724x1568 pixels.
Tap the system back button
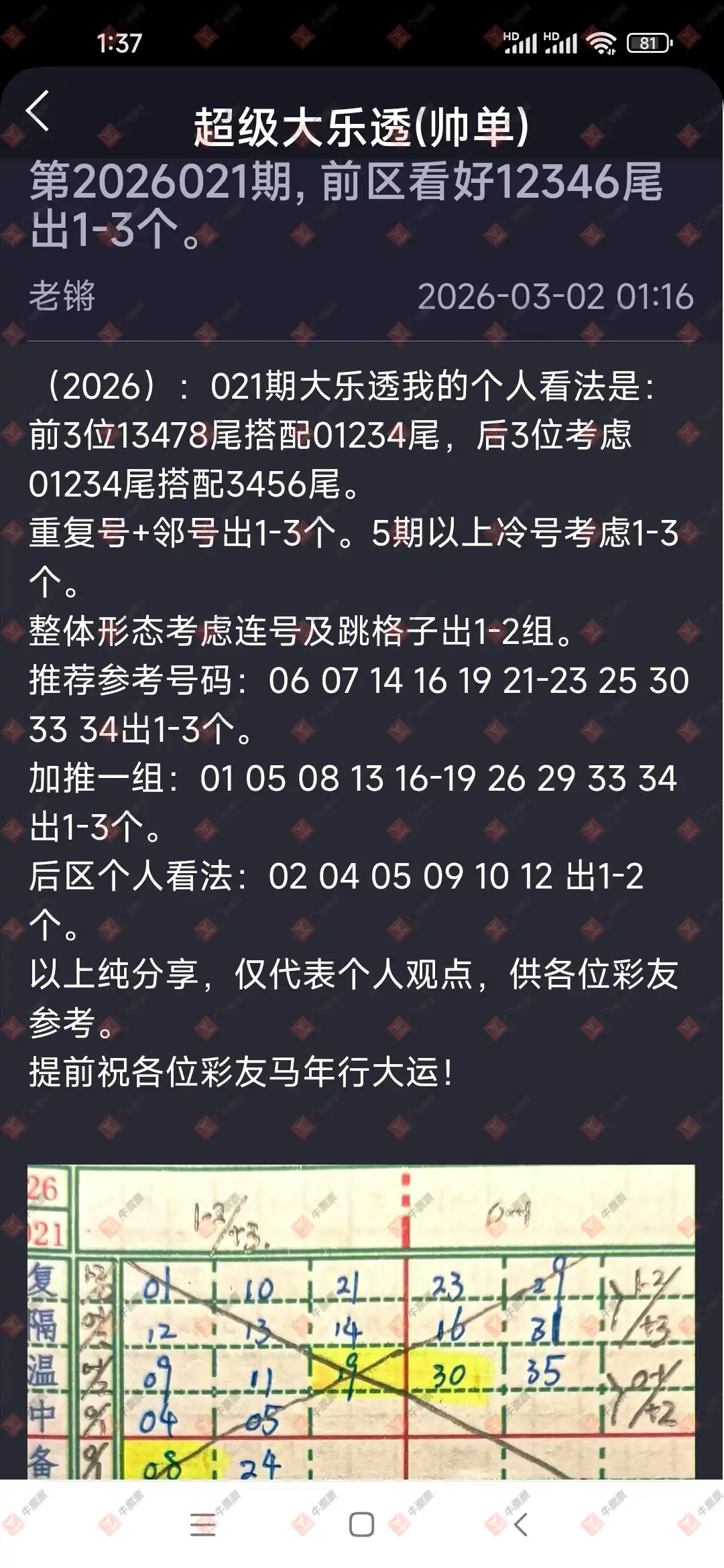click(x=521, y=1524)
